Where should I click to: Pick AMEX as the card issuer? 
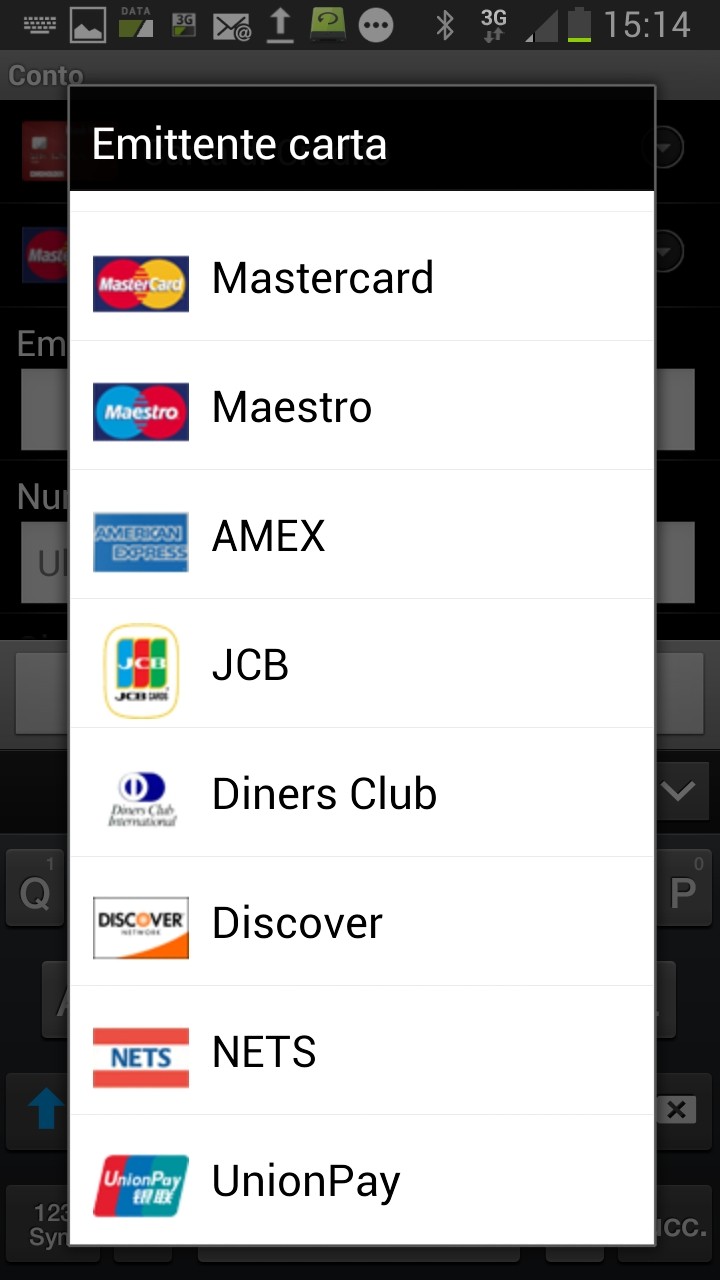click(362, 535)
